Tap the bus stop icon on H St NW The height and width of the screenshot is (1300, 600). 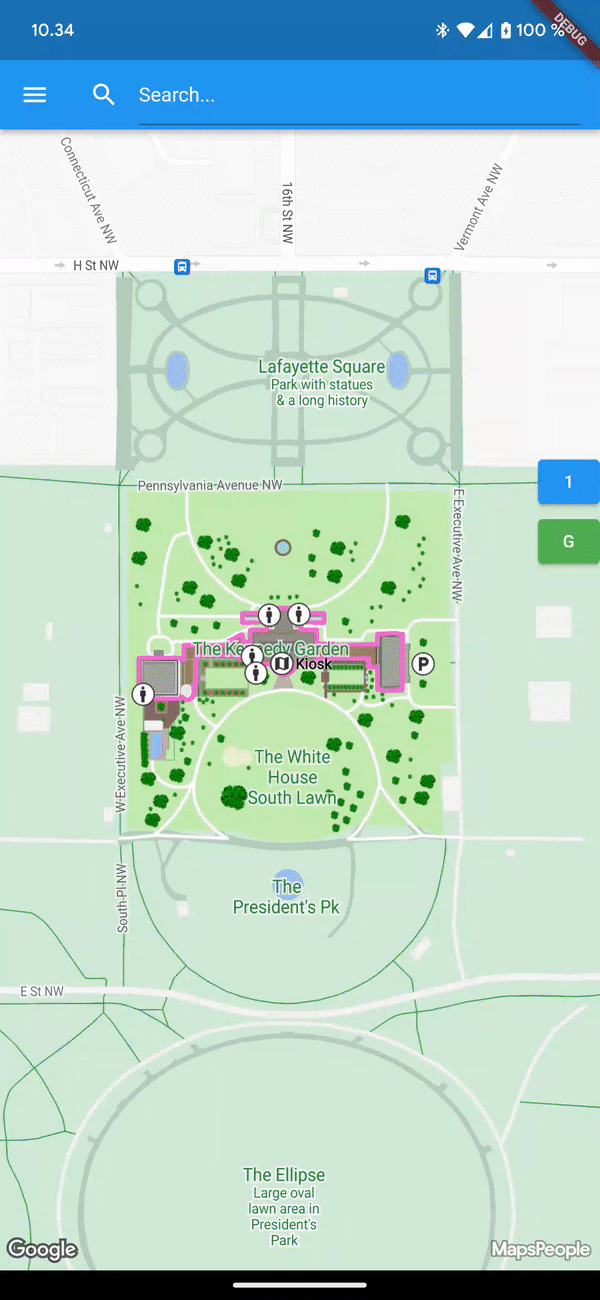182,266
